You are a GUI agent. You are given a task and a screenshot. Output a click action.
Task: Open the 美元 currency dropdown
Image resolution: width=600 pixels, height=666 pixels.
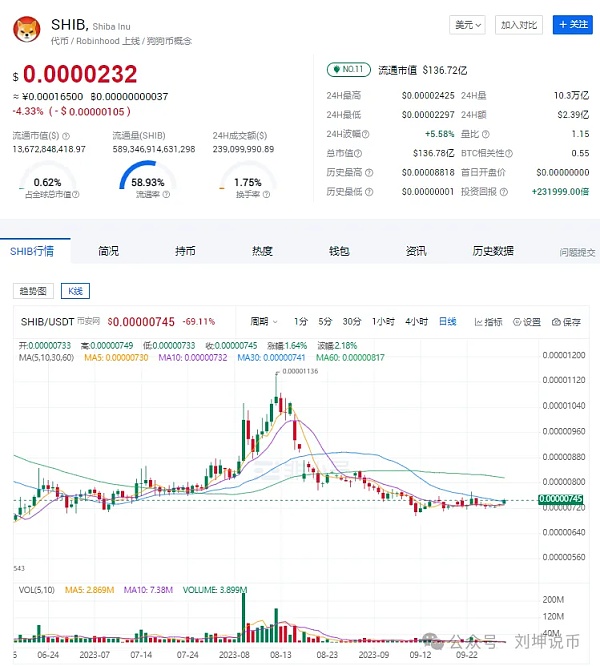[467, 24]
